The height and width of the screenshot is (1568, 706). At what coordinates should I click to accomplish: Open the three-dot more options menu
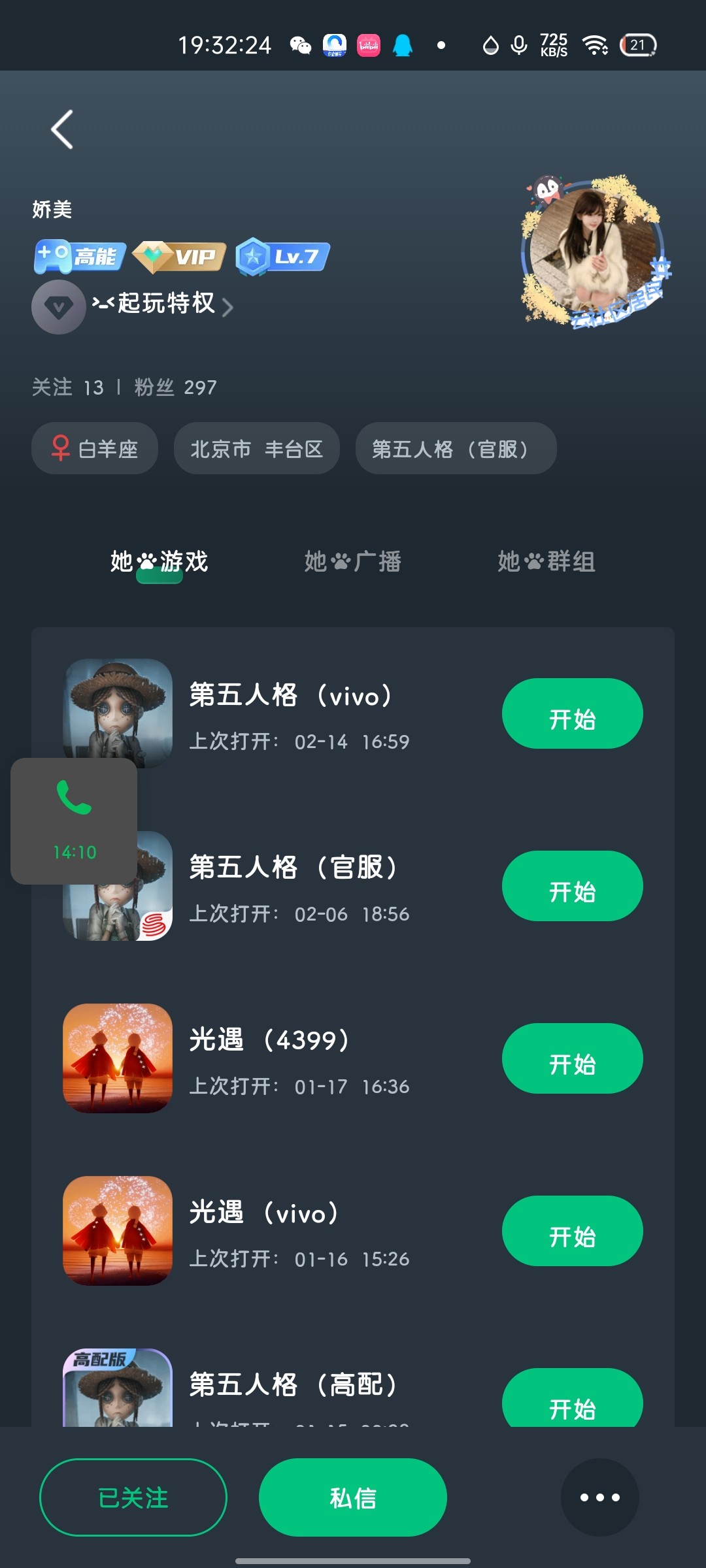[599, 1497]
